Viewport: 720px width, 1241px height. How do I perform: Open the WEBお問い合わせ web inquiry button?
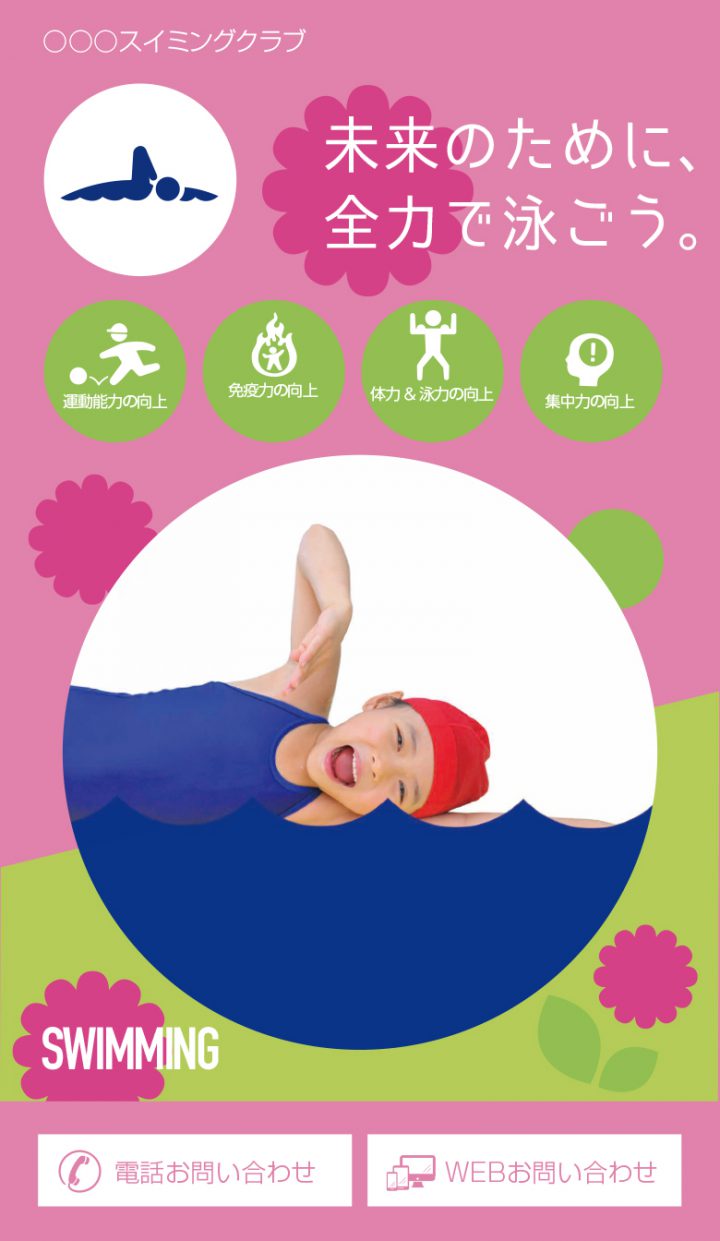[x=524, y=1170]
